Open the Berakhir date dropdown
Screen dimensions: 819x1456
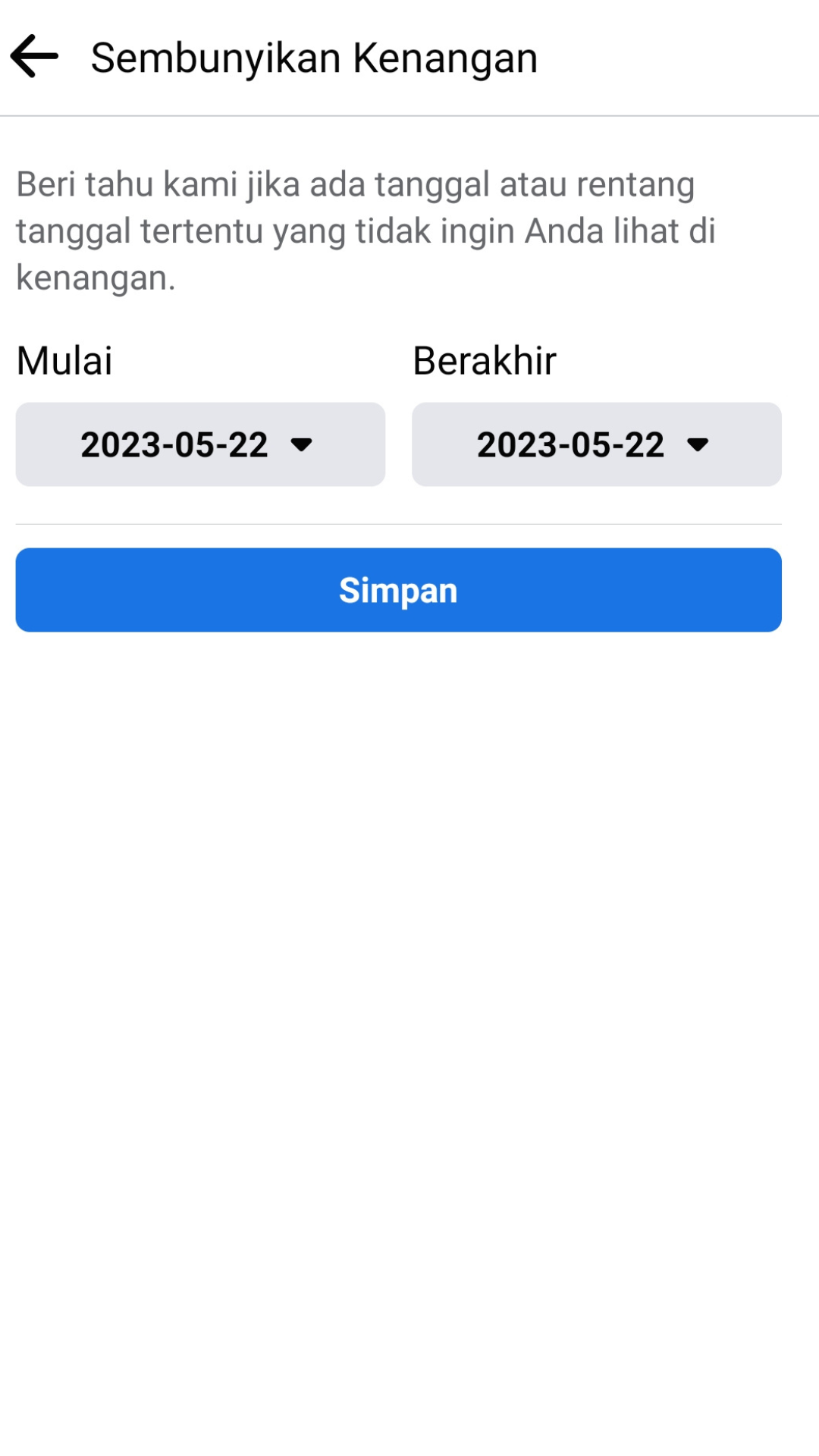tap(597, 444)
